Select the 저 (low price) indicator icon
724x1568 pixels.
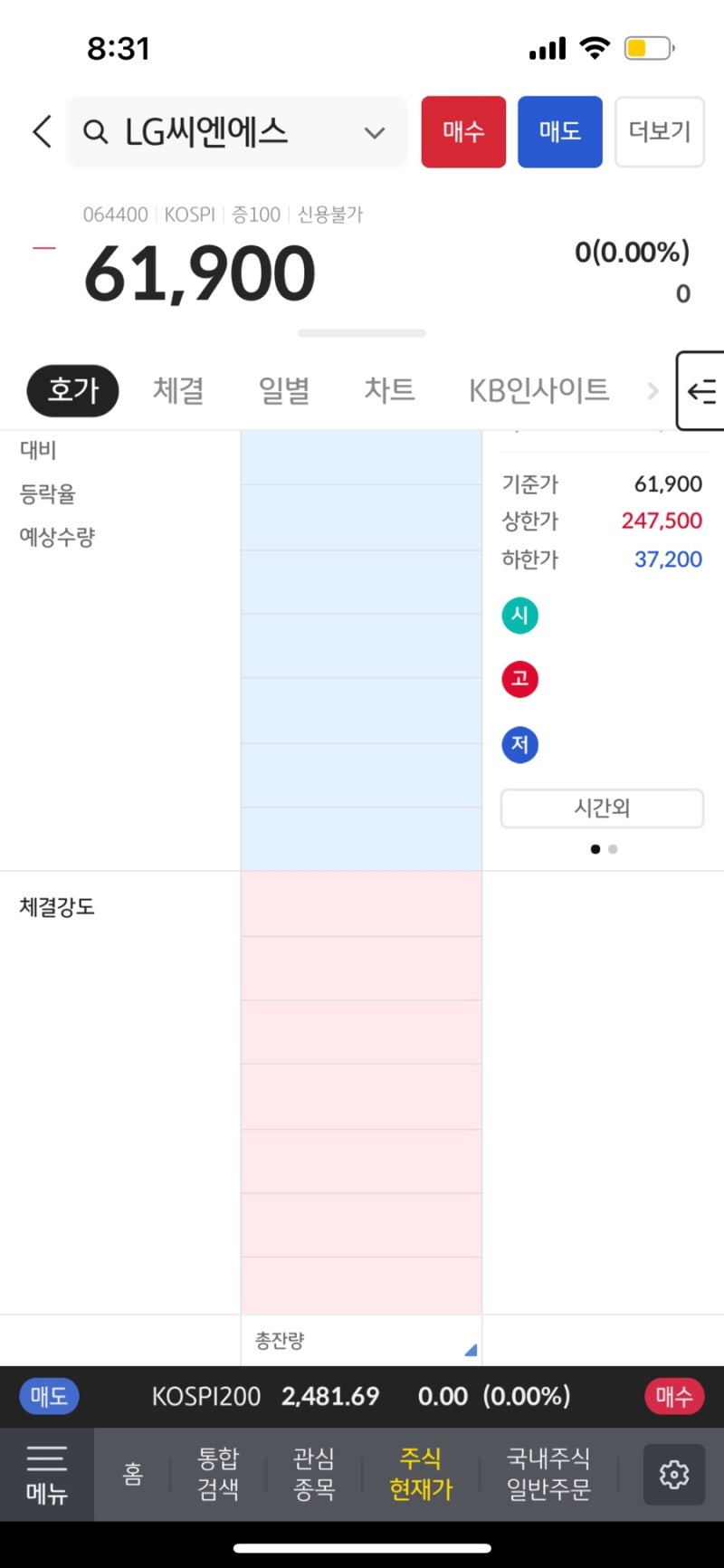click(519, 744)
